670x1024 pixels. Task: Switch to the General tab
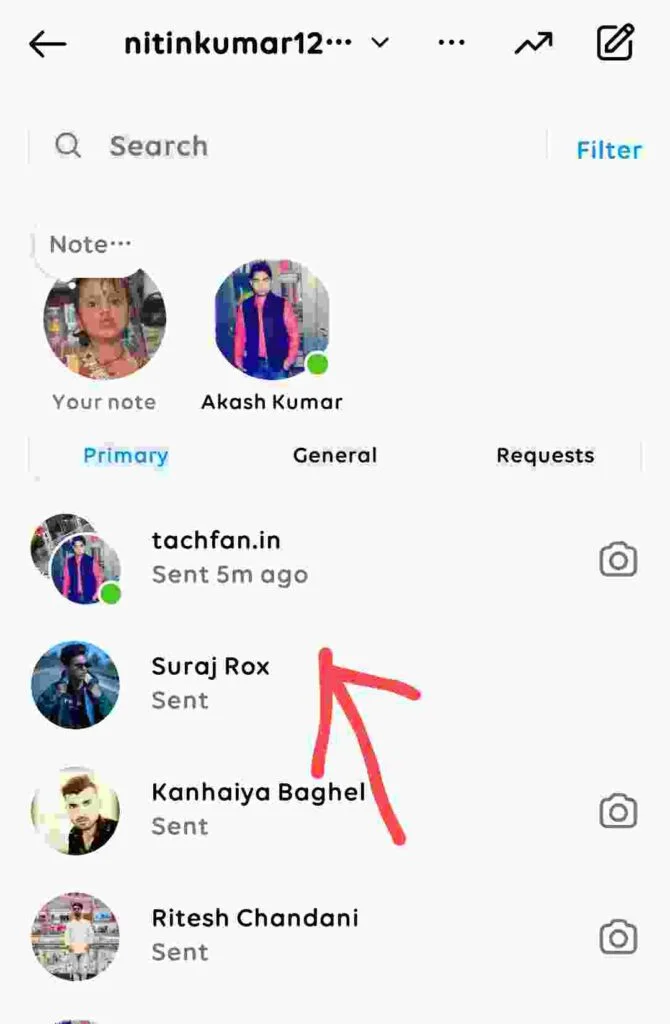click(x=335, y=456)
